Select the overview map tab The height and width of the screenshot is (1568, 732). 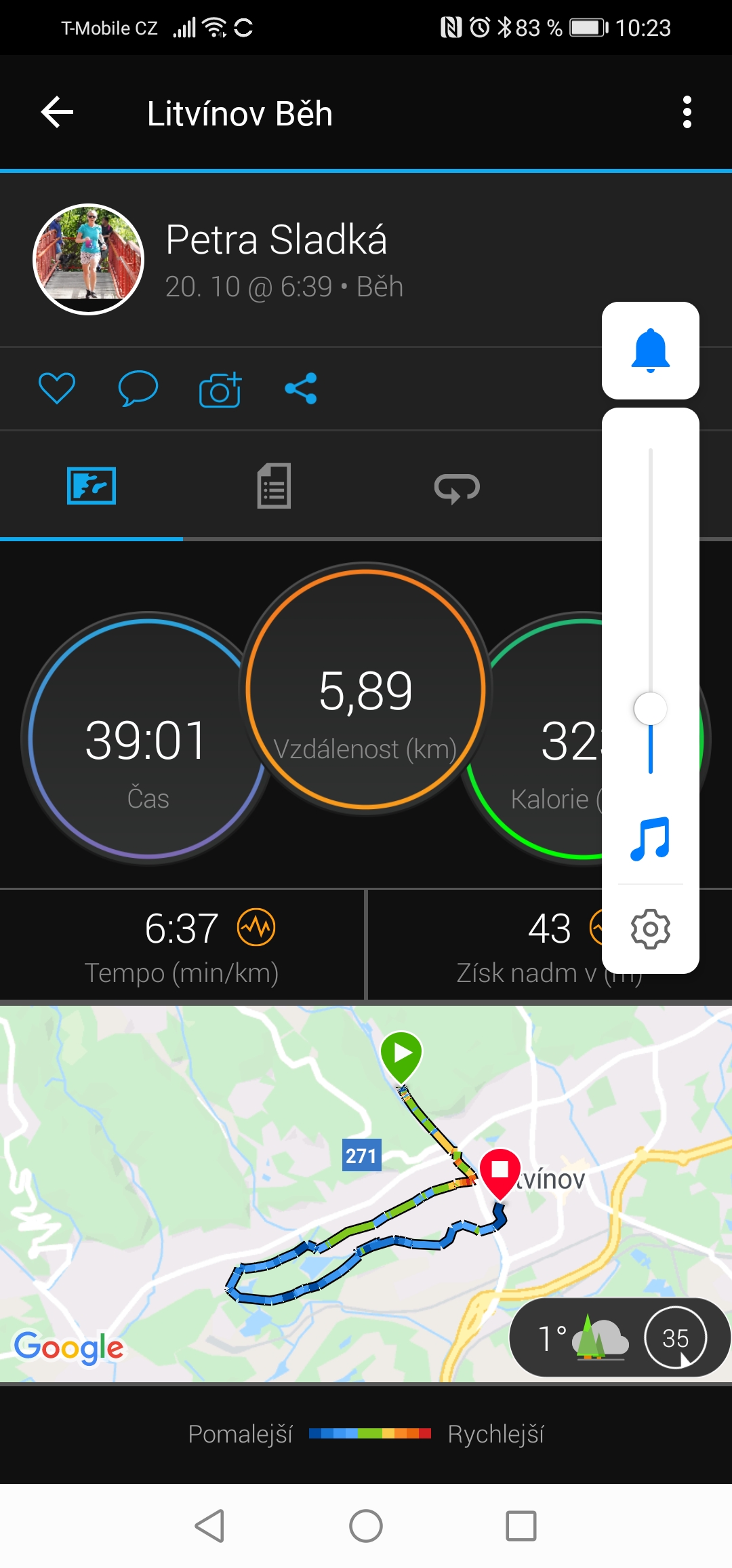91,486
